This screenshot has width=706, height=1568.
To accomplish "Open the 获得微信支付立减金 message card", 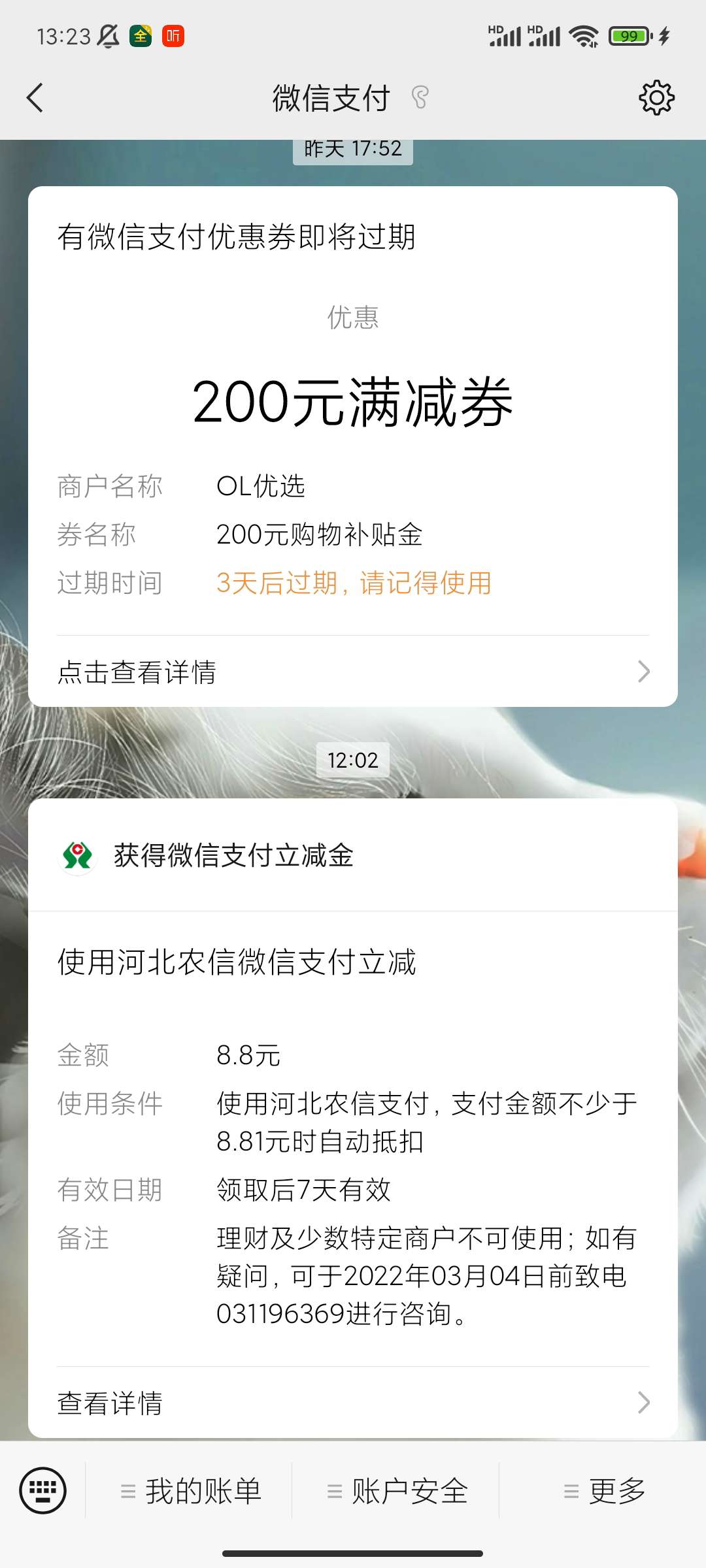I will (353, 1111).
